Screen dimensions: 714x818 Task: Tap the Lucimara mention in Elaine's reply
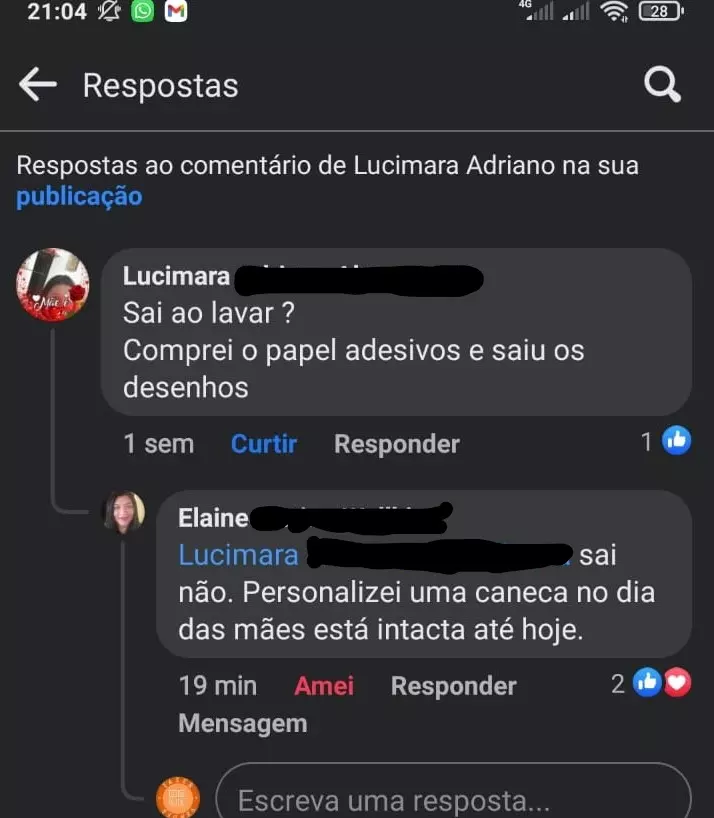click(238, 555)
